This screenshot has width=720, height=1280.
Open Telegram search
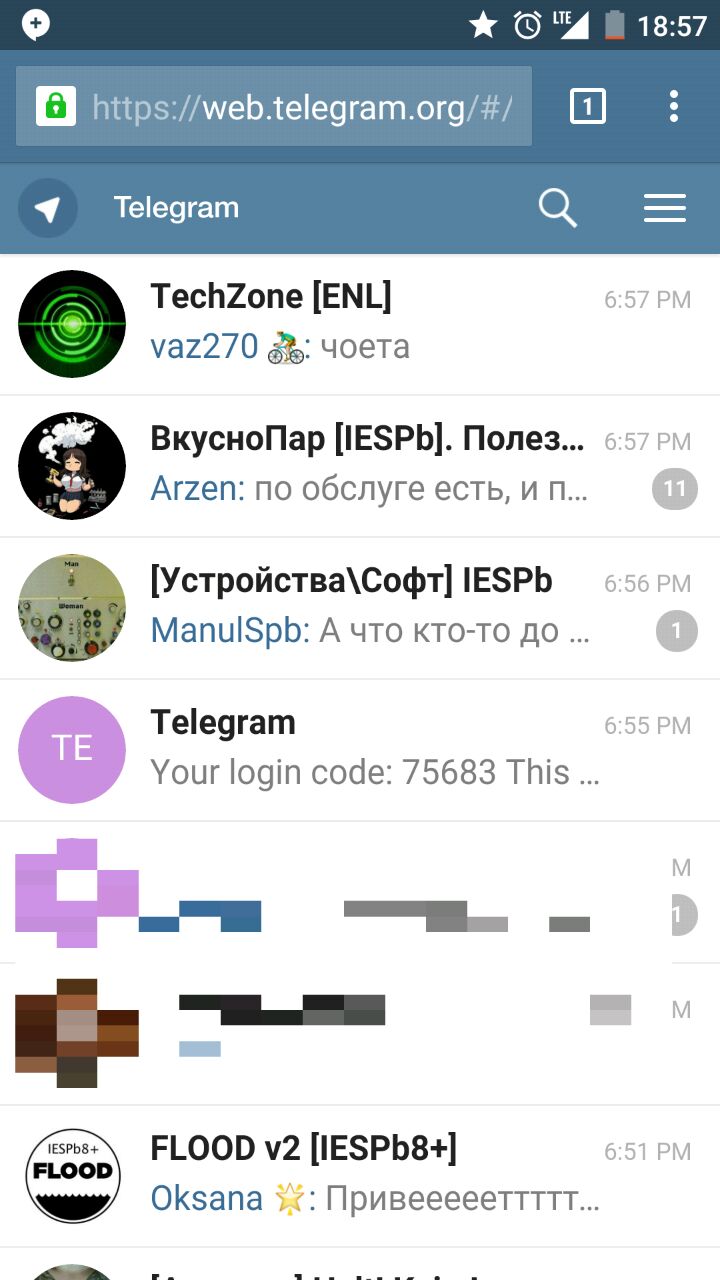[x=558, y=208]
